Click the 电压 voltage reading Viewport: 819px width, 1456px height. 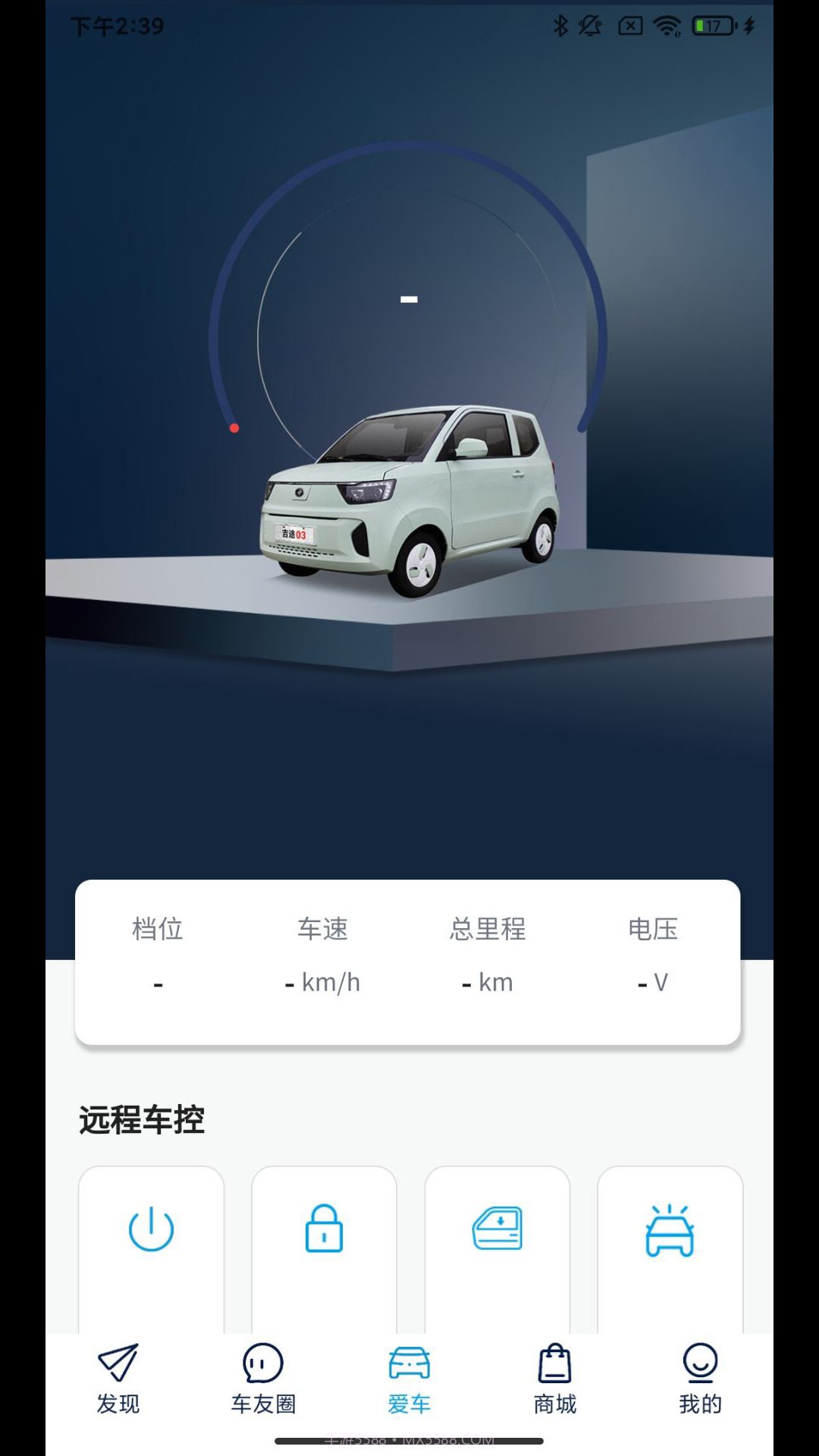[653, 955]
